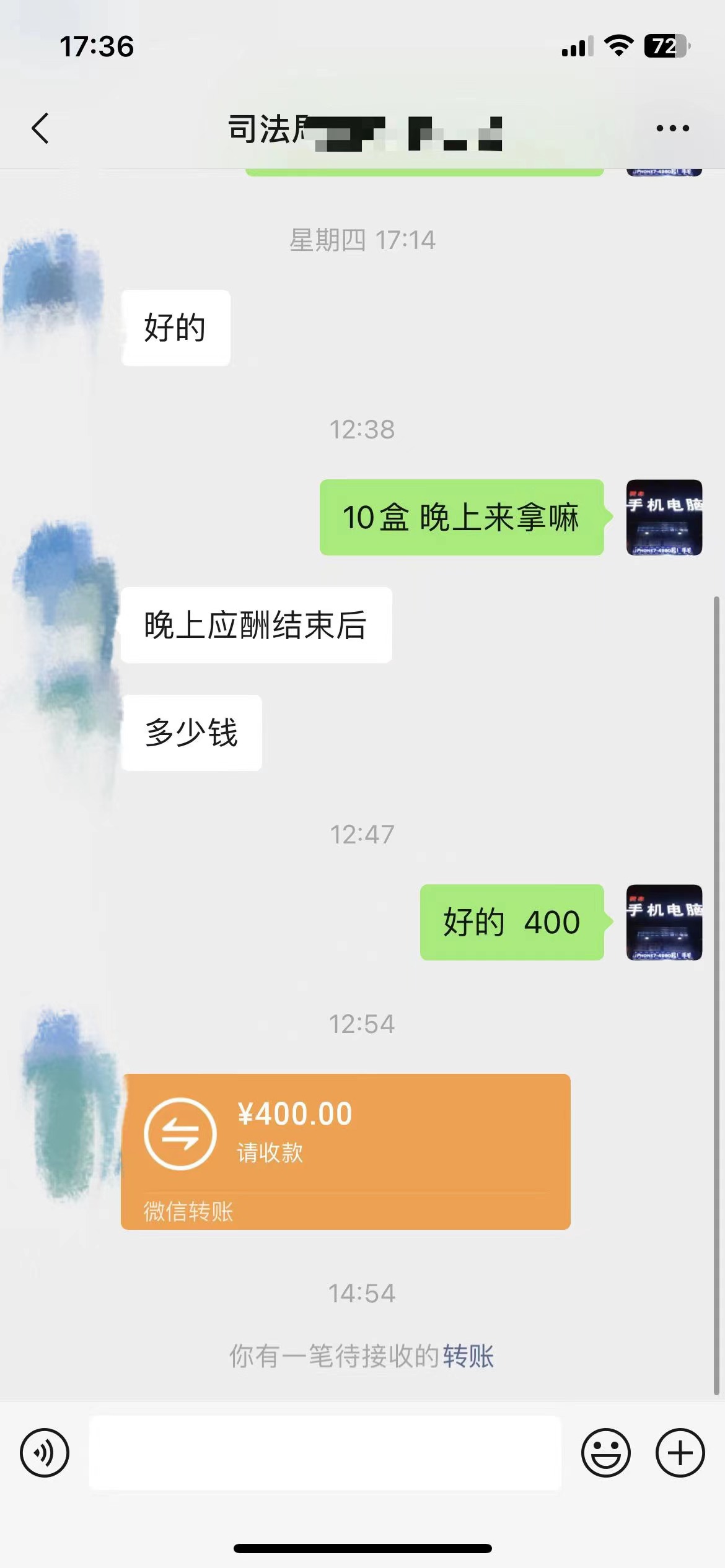Open the emoji sticker panel
This screenshot has width=725, height=1568.
tap(605, 1453)
